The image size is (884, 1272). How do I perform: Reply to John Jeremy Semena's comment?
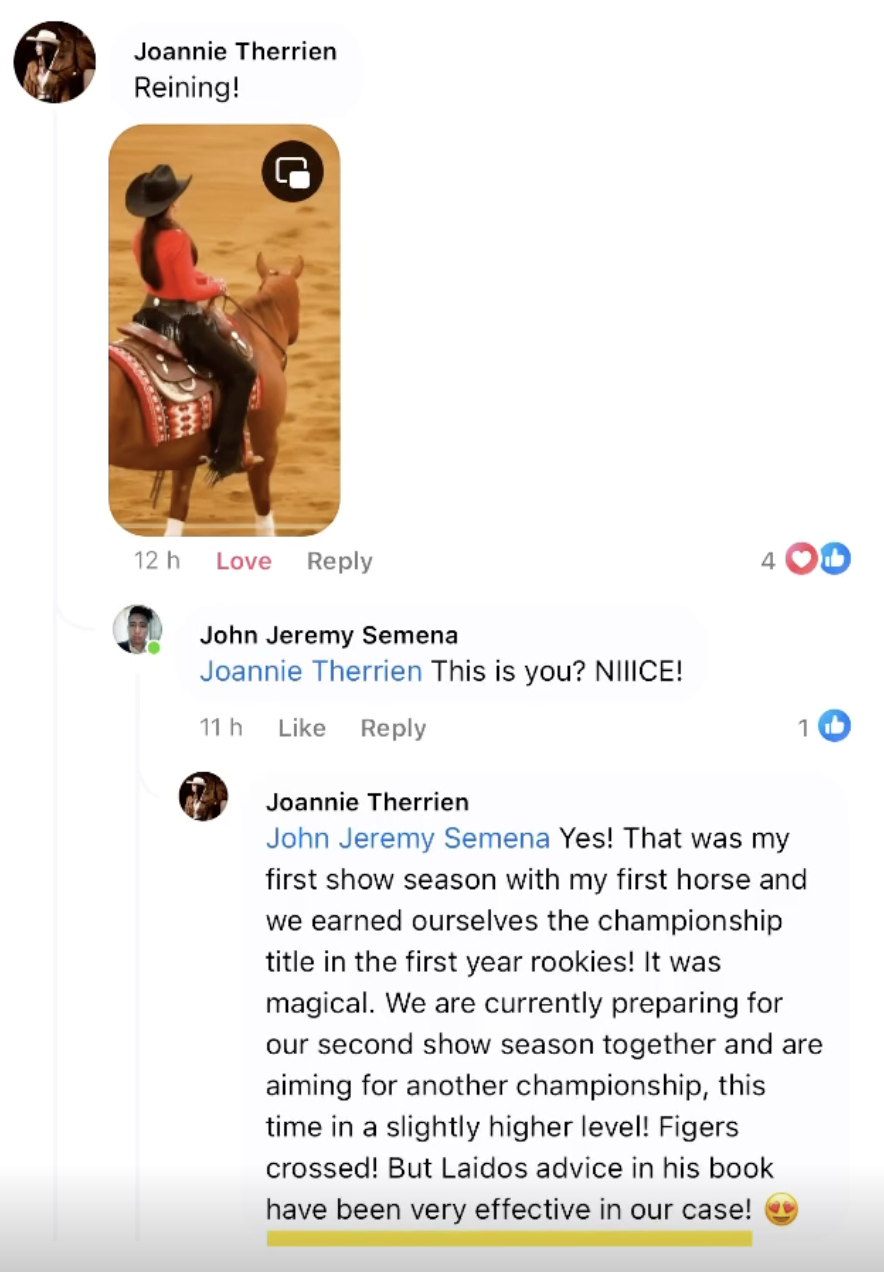(393, 728)
